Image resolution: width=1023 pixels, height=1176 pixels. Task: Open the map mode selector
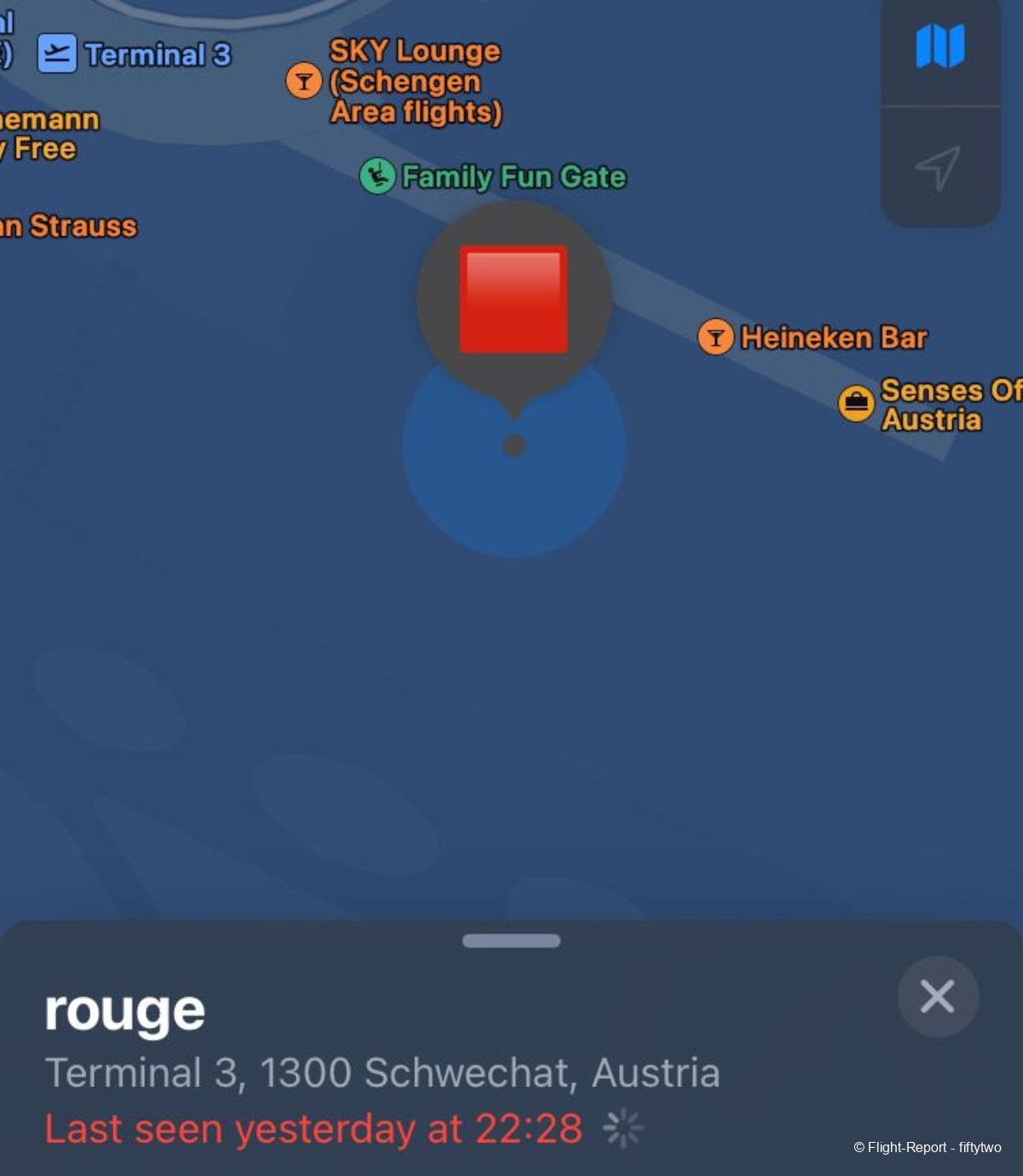point(939,47)
